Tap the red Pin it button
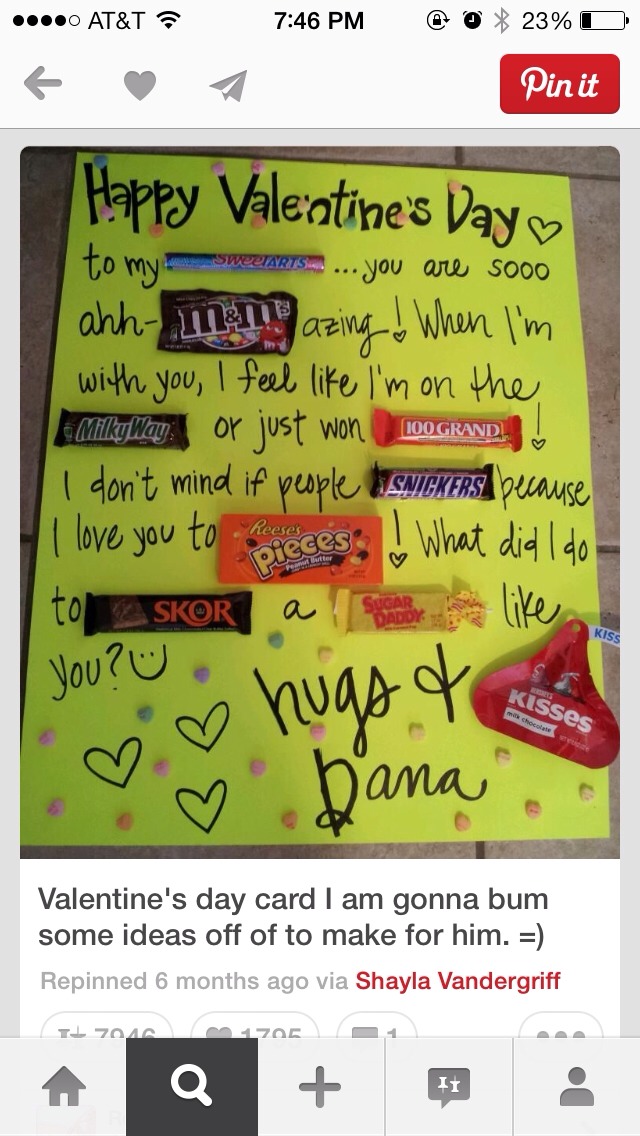The image size is (640, 1136). click(x=560, y=84)
